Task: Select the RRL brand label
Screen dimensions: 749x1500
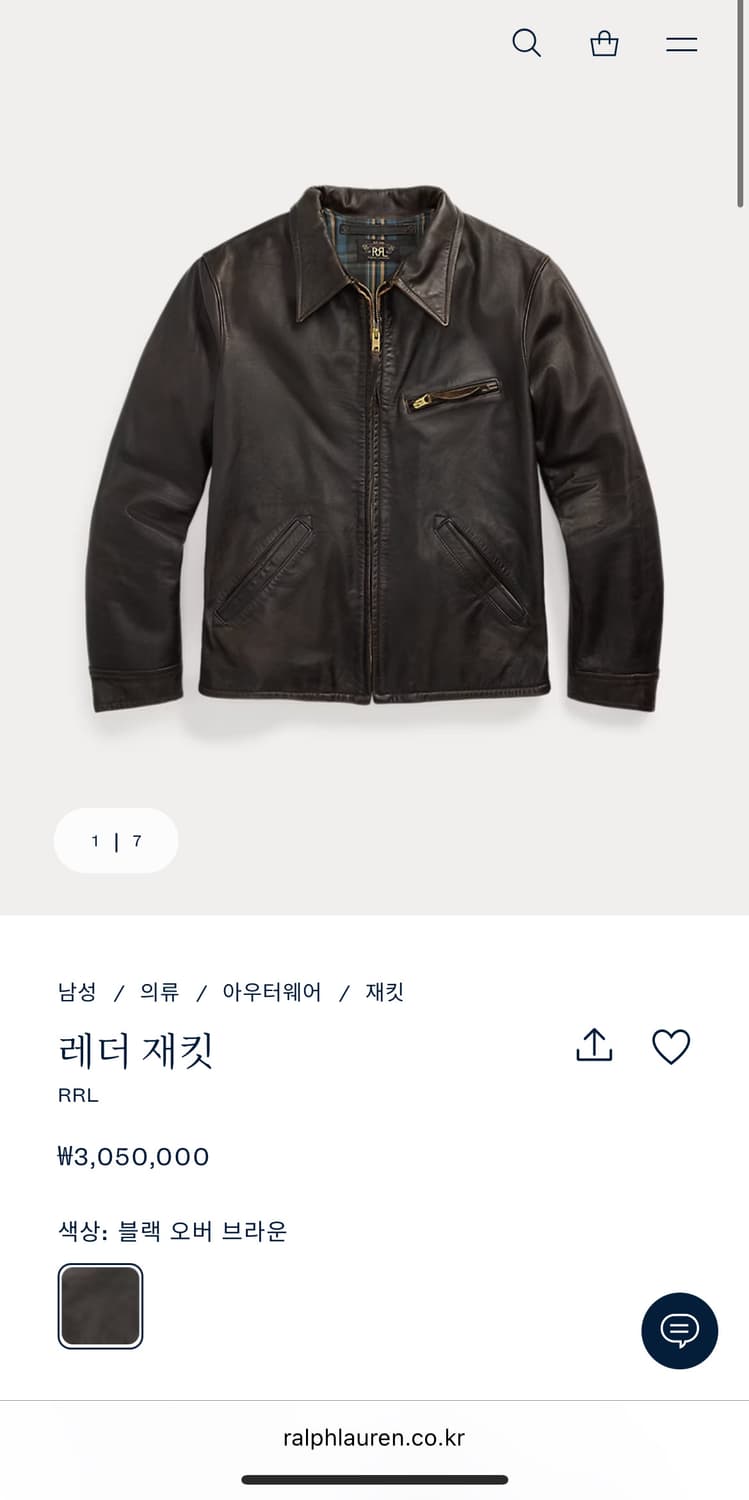Action: (x=78, y=1095)
